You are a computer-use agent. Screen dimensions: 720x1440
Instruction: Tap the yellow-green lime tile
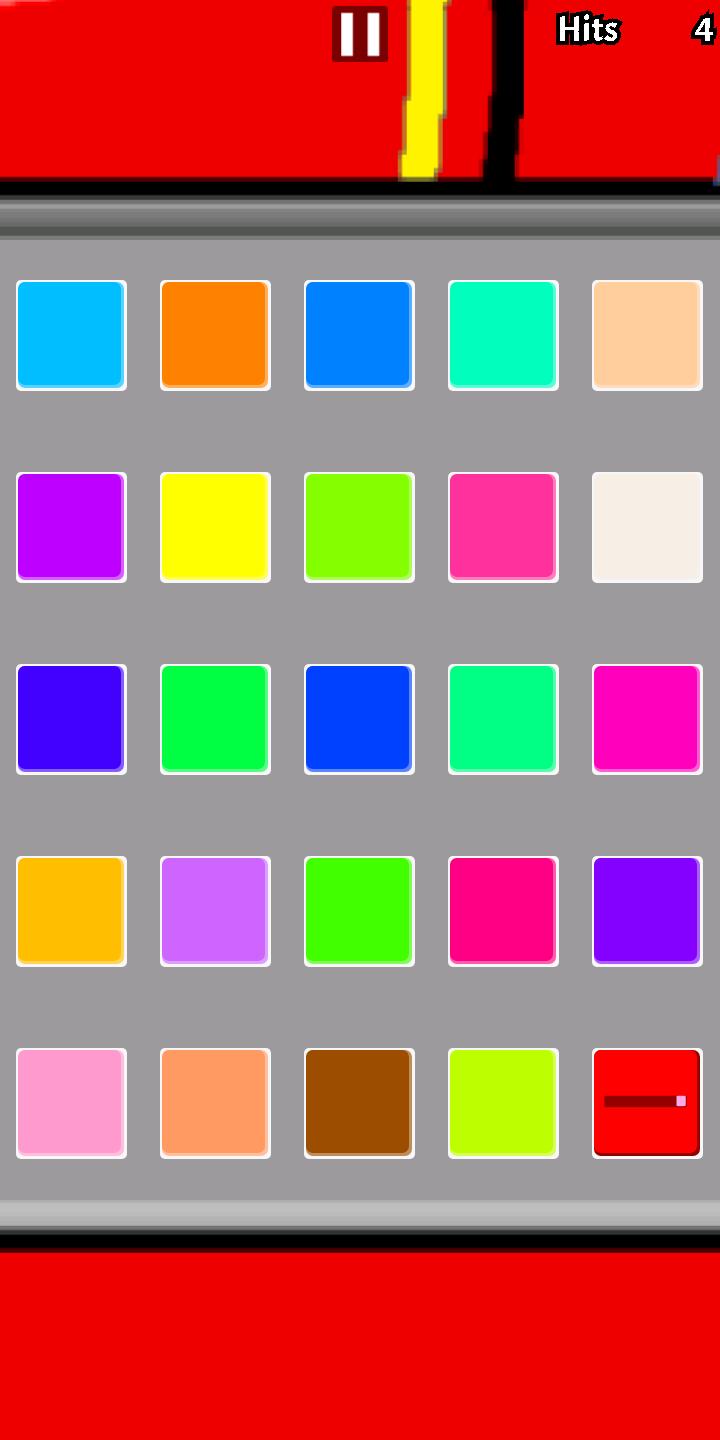(503, 1103)
